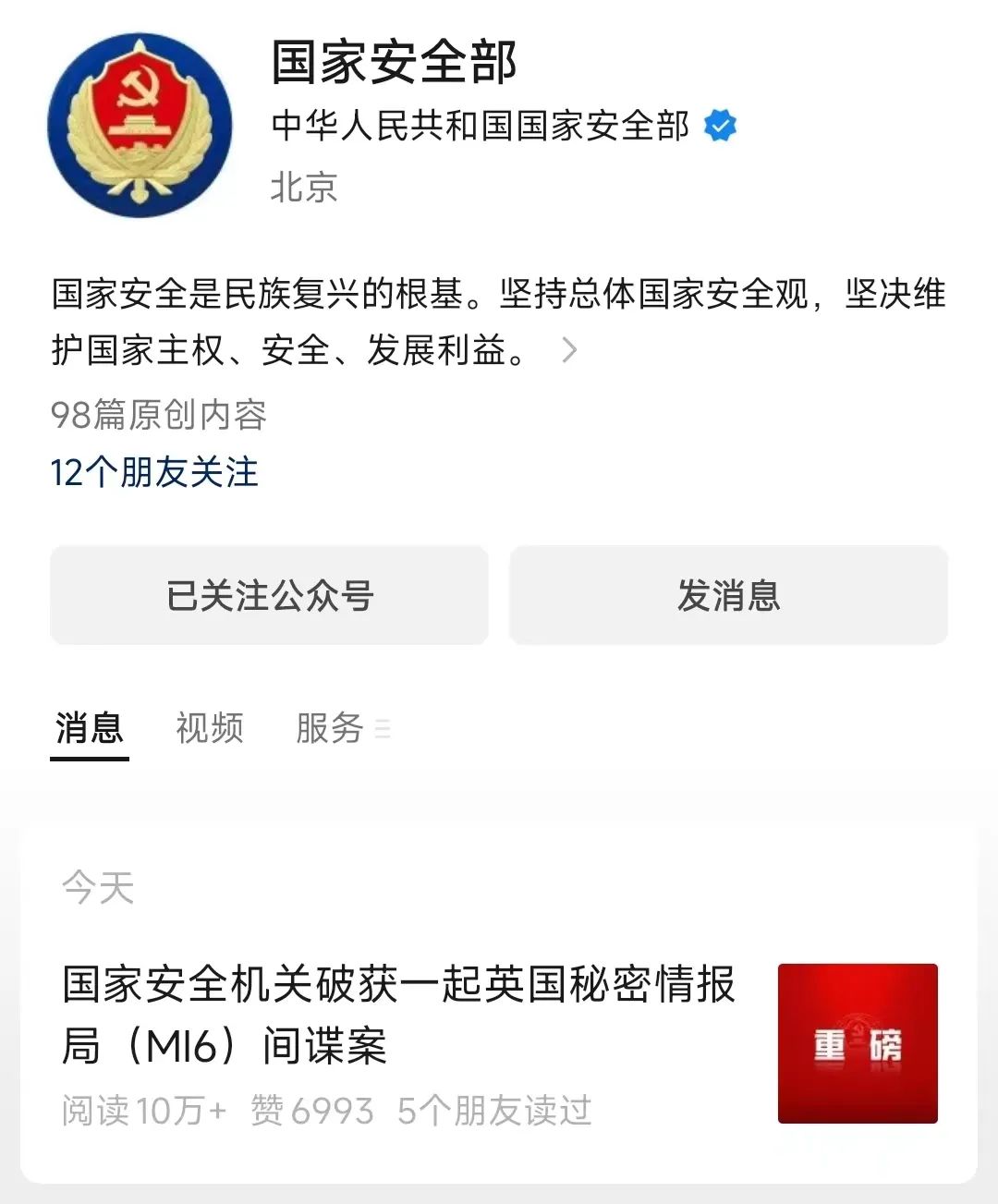Image resolution: width=998 pixels, height=1204 pixels.
Task: Open the 服务 tab menu
Action: click(342, 728)
